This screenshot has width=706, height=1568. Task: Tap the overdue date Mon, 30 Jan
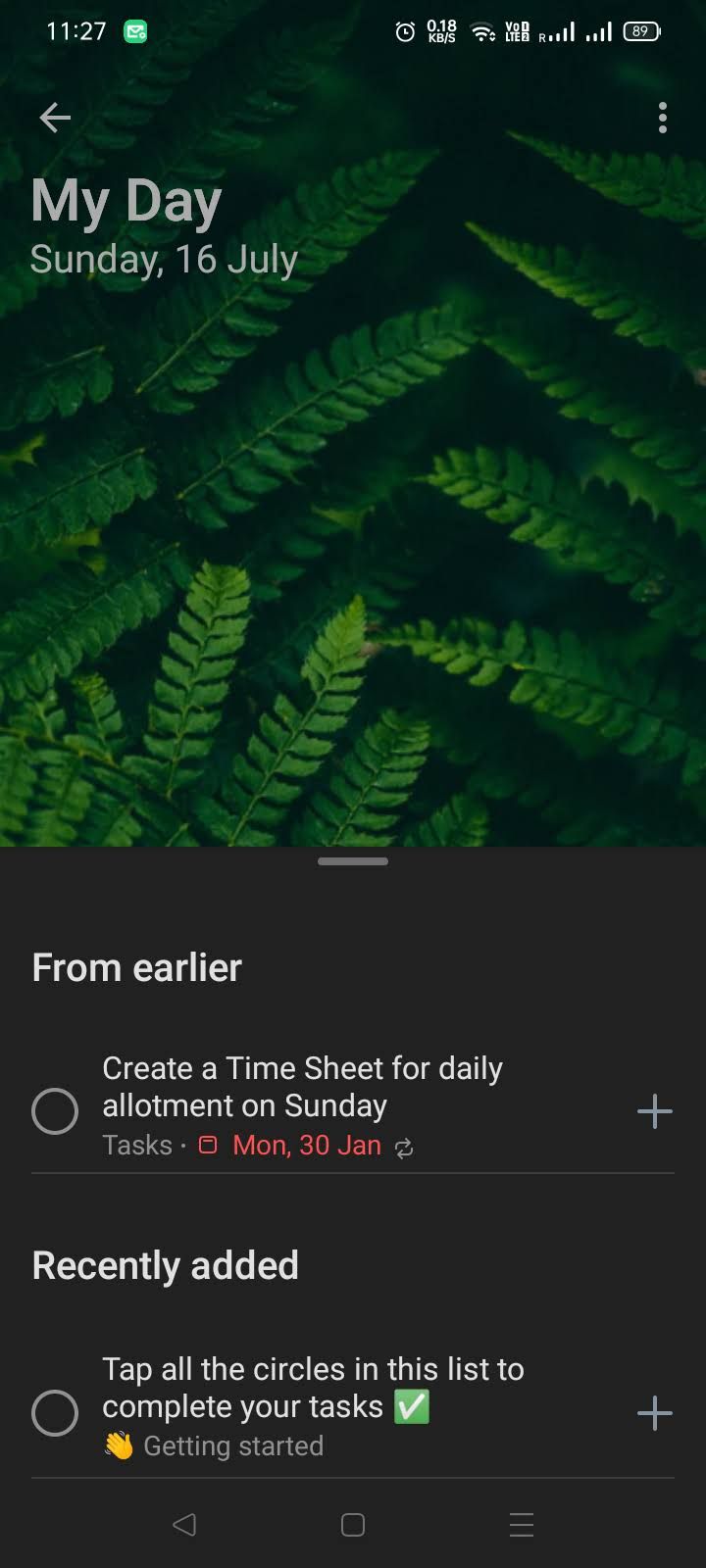click(x=307, y=1145)
